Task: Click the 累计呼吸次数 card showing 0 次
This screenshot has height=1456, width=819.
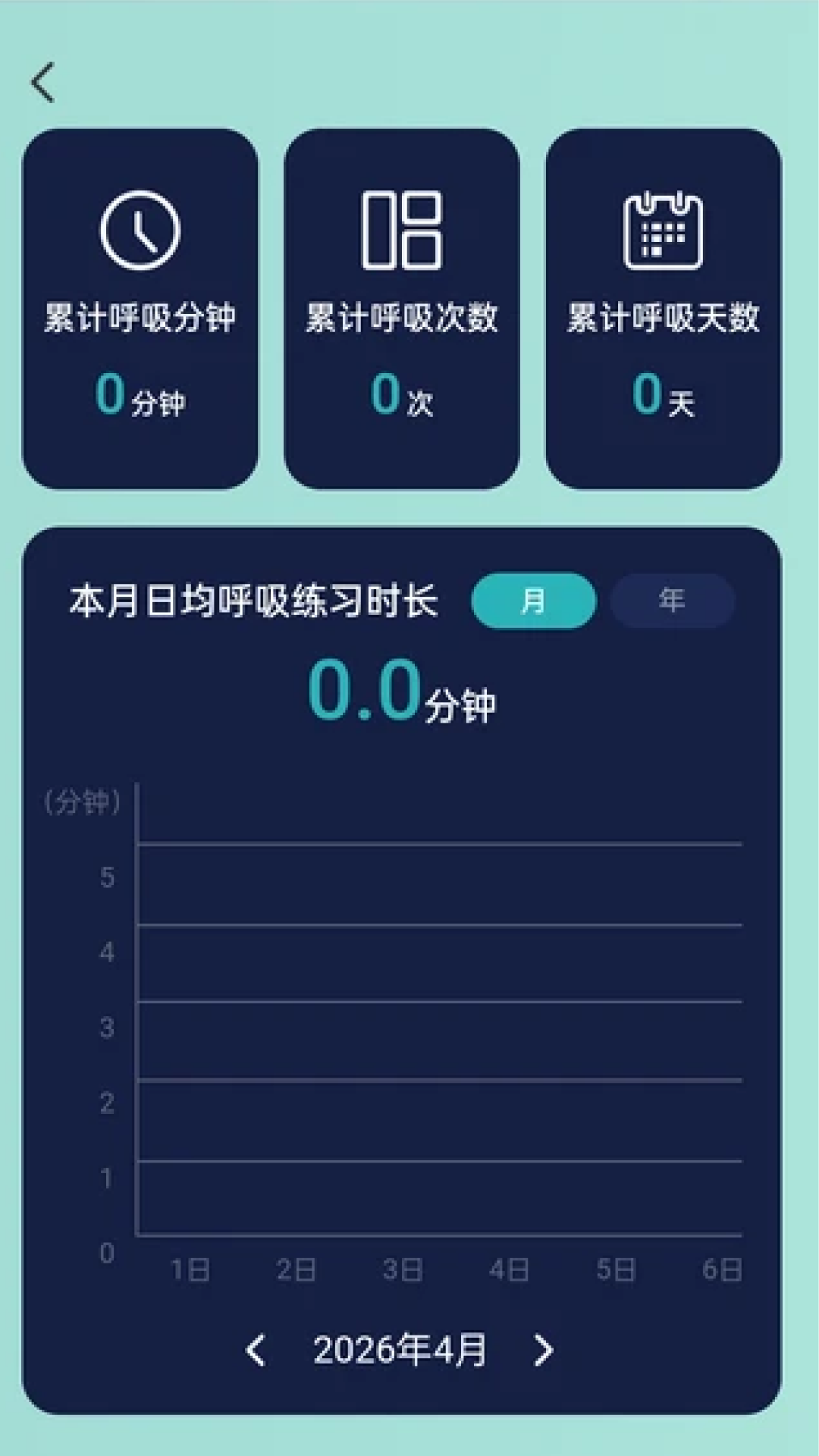Action: (402, 311)
